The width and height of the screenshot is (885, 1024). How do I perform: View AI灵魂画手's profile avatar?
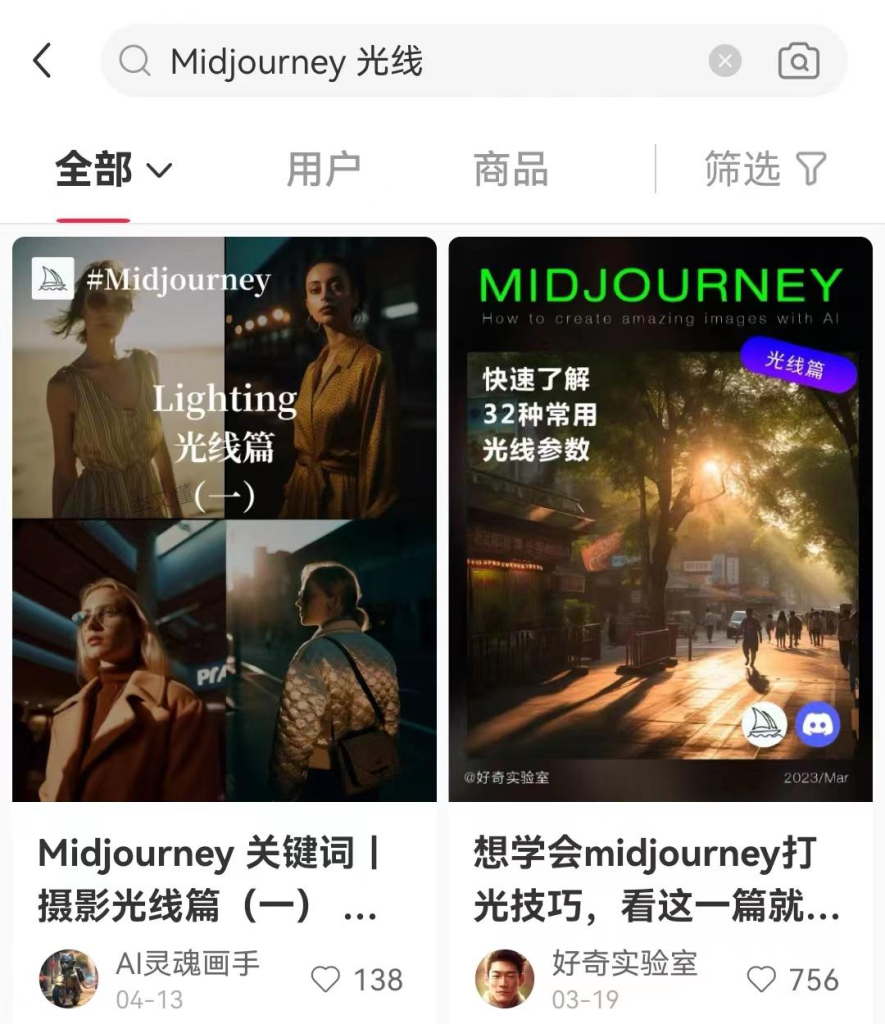pos(69,979)
